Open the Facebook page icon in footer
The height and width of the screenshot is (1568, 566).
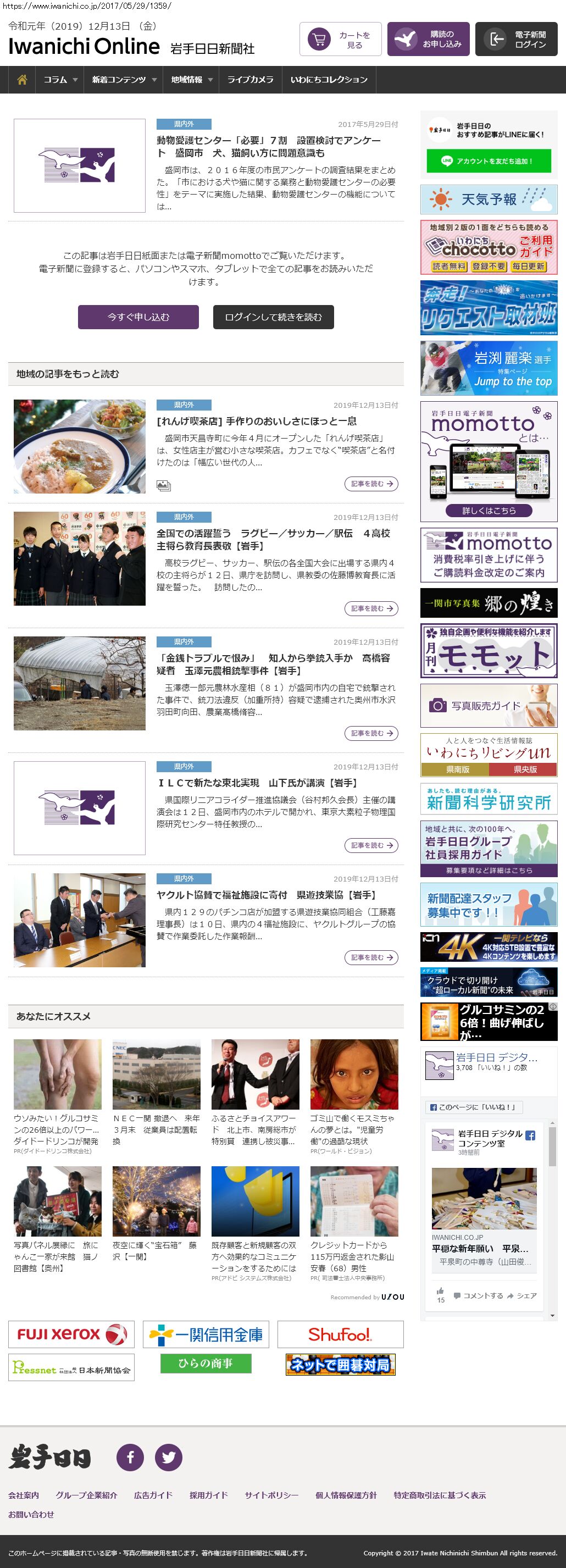(130, 1457)
